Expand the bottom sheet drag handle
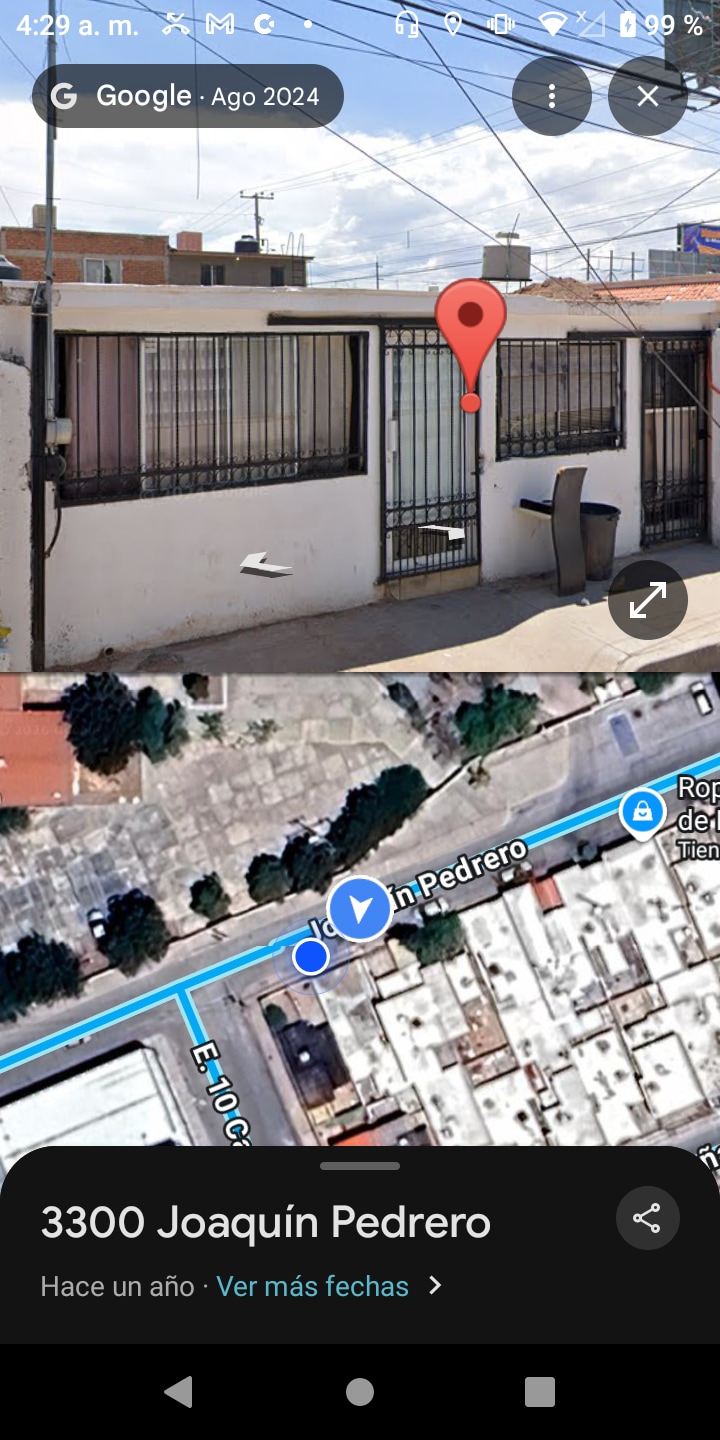 click(360, 1166)
